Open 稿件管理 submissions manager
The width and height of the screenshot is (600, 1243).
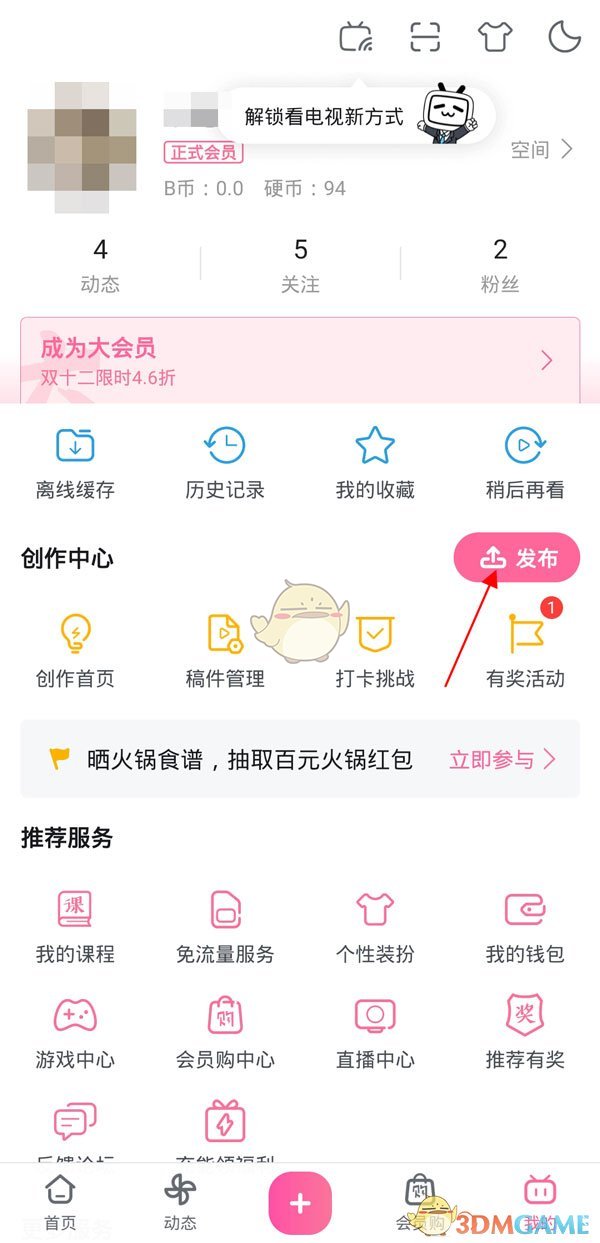tap(225, 651)
